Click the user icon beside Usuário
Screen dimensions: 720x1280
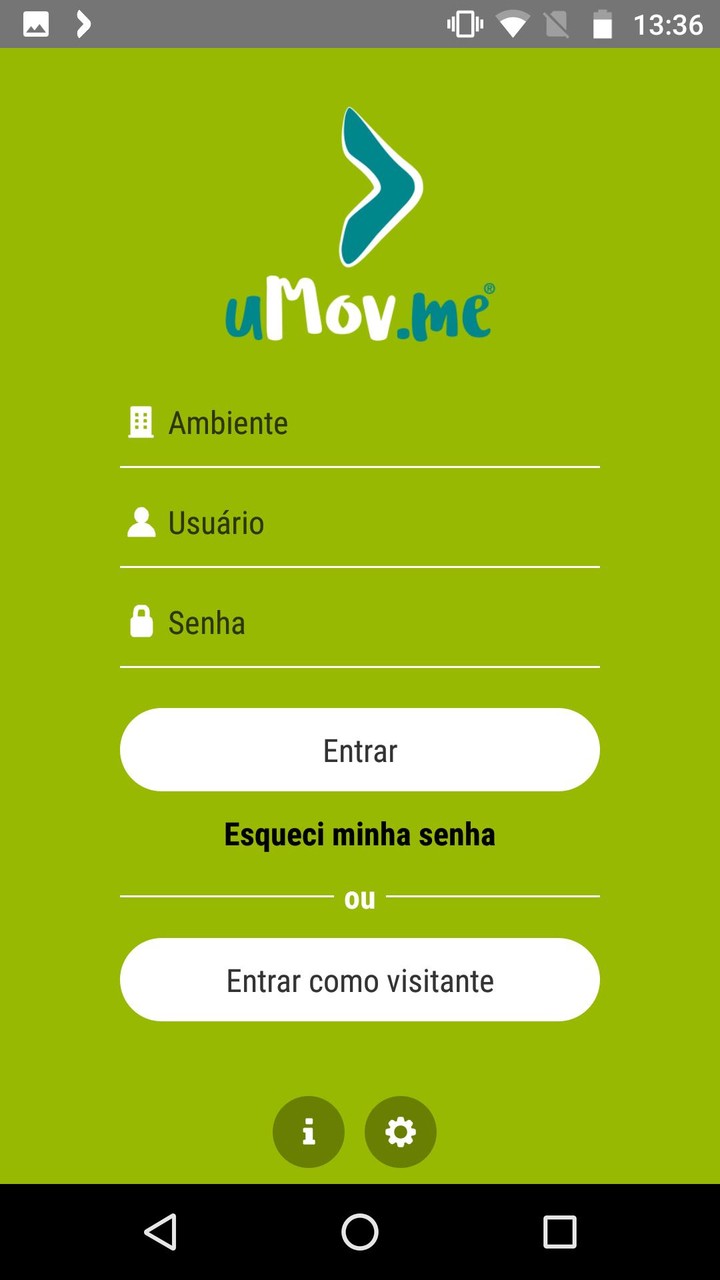coord(140,522)
